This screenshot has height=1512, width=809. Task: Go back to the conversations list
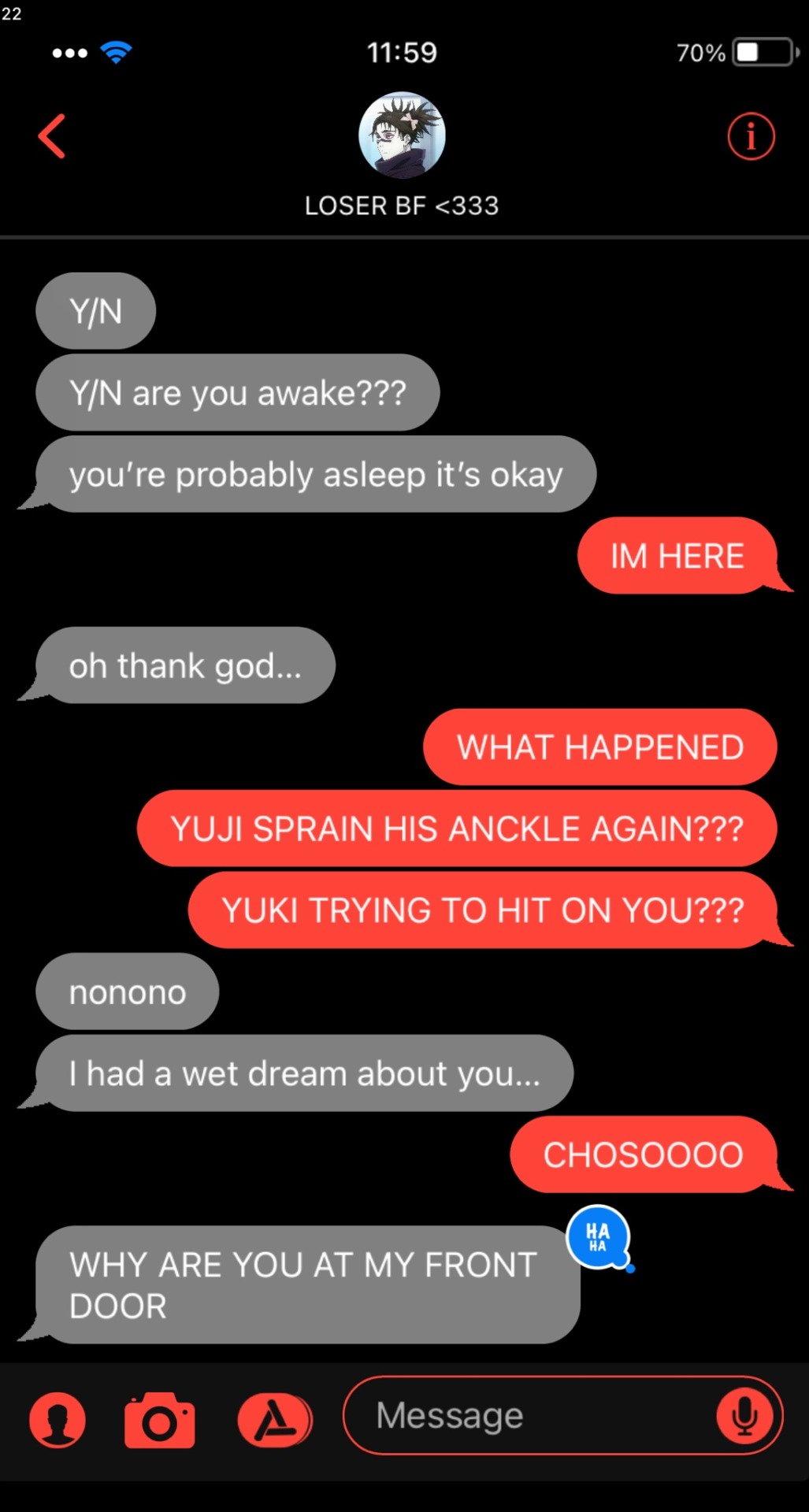point(52,136)
